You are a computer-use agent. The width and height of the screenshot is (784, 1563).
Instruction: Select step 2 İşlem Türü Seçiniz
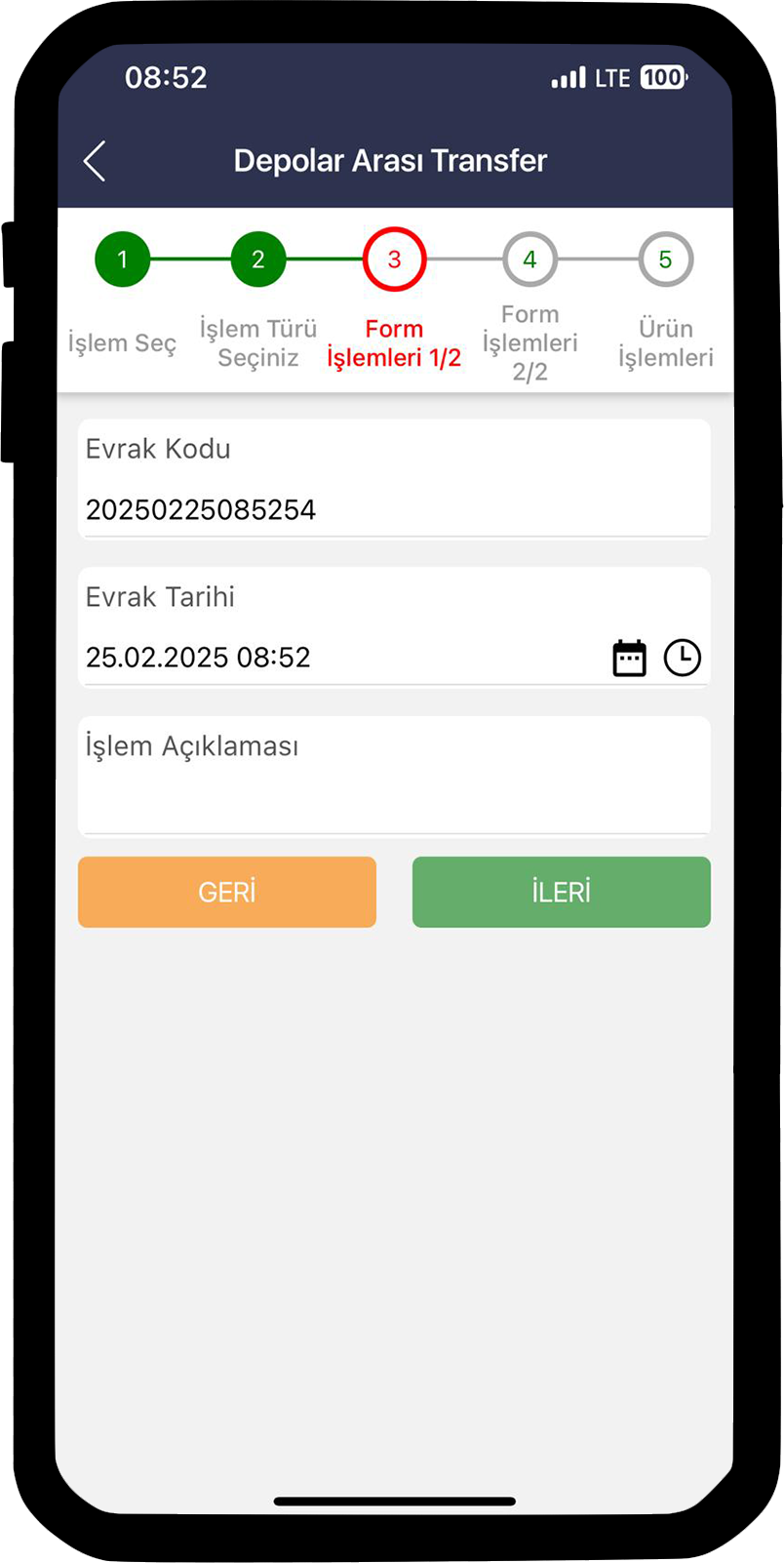[257, 260]
